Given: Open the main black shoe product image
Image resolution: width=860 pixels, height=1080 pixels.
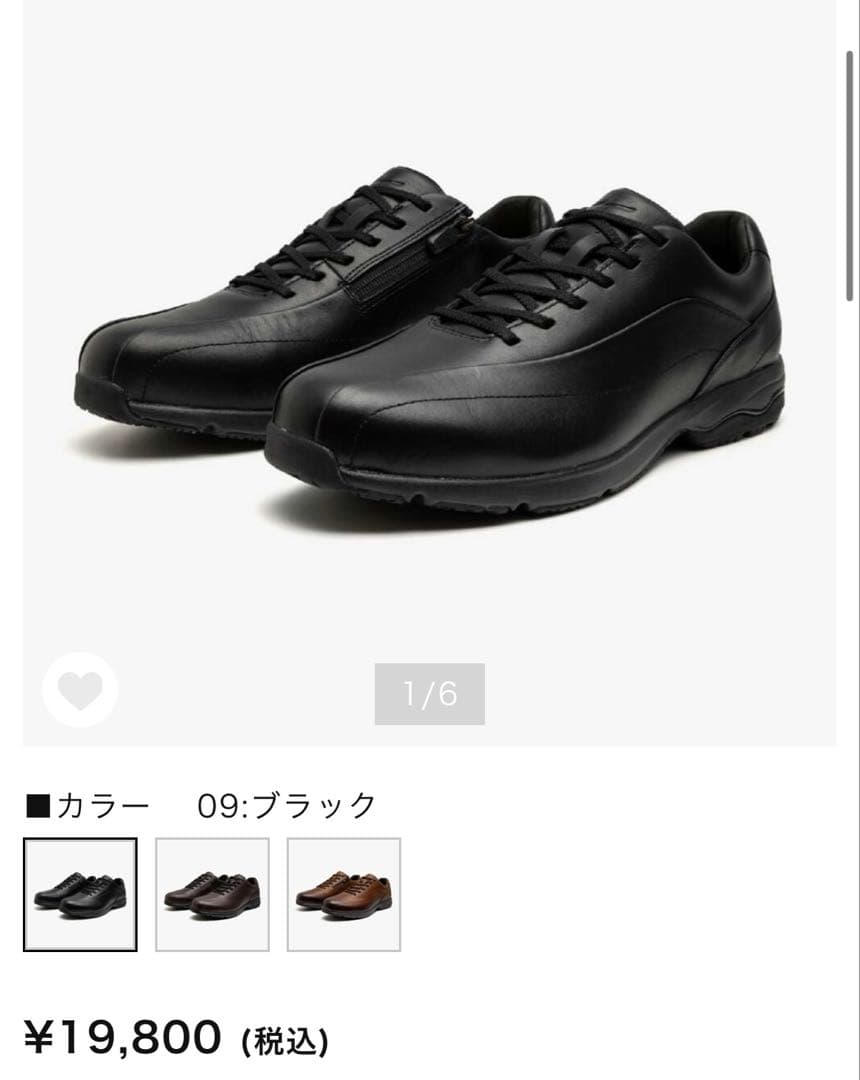Looking at the screenshot, I should pos(430,340).
